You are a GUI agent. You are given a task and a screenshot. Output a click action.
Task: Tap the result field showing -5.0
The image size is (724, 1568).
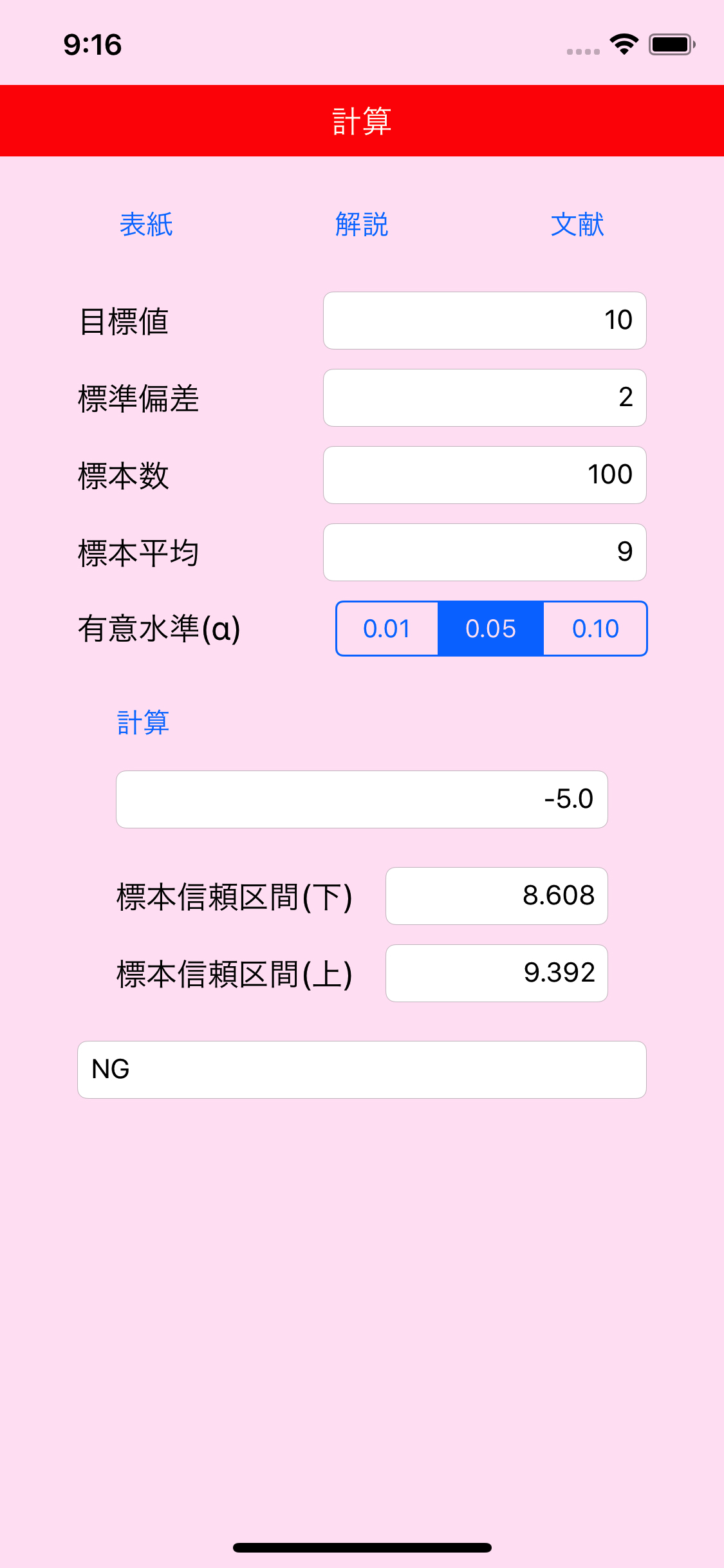pyautogui.click(x=362, y=799)
